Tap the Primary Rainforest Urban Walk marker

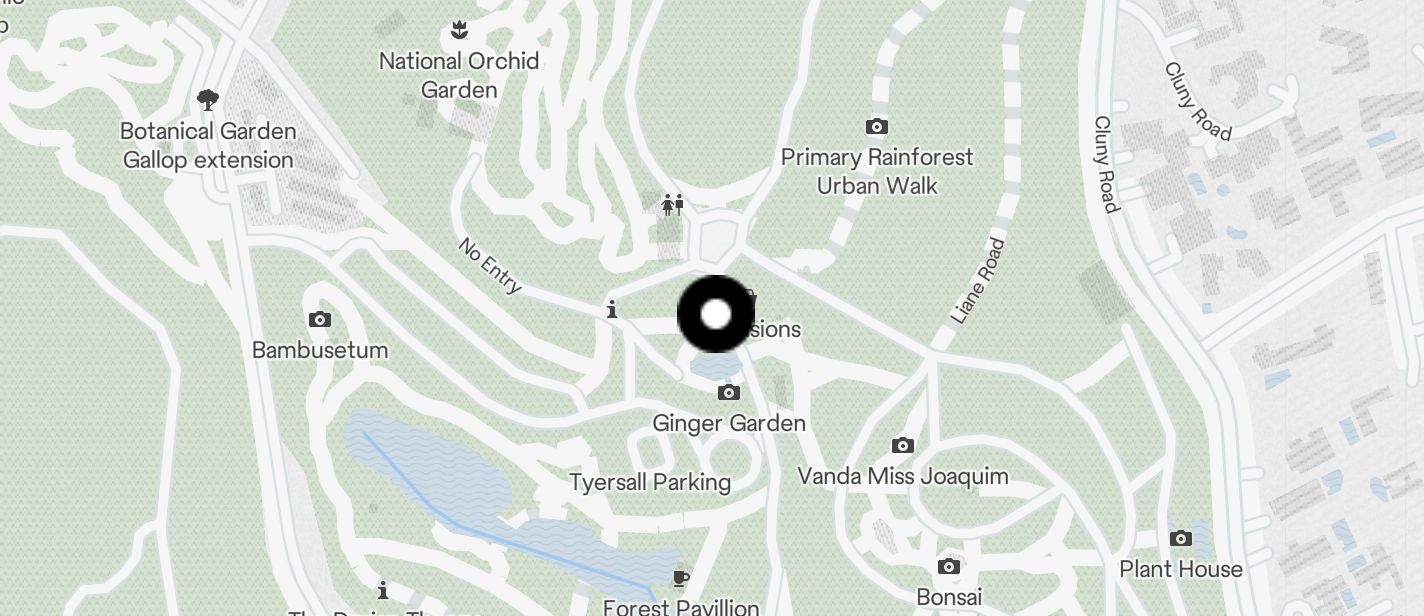(877, 127)
